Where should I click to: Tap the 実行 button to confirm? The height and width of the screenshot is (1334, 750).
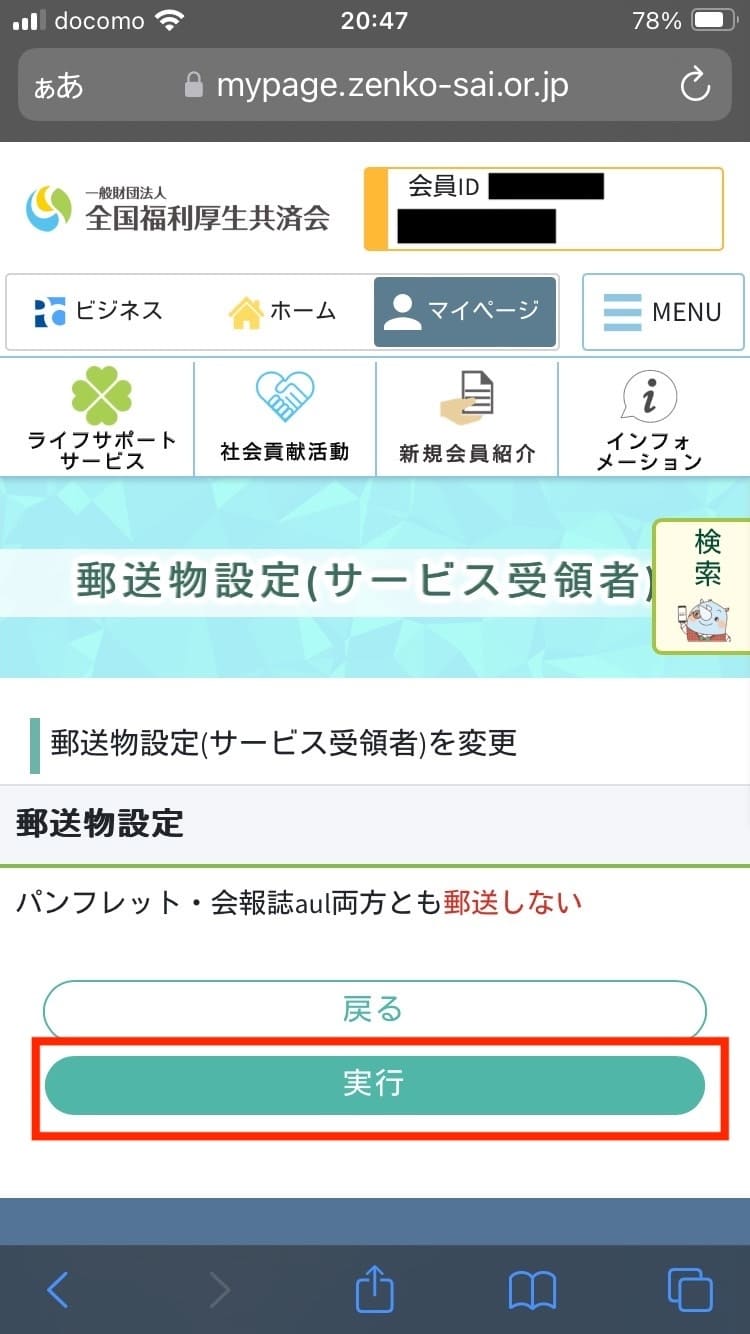(374, 1085)
